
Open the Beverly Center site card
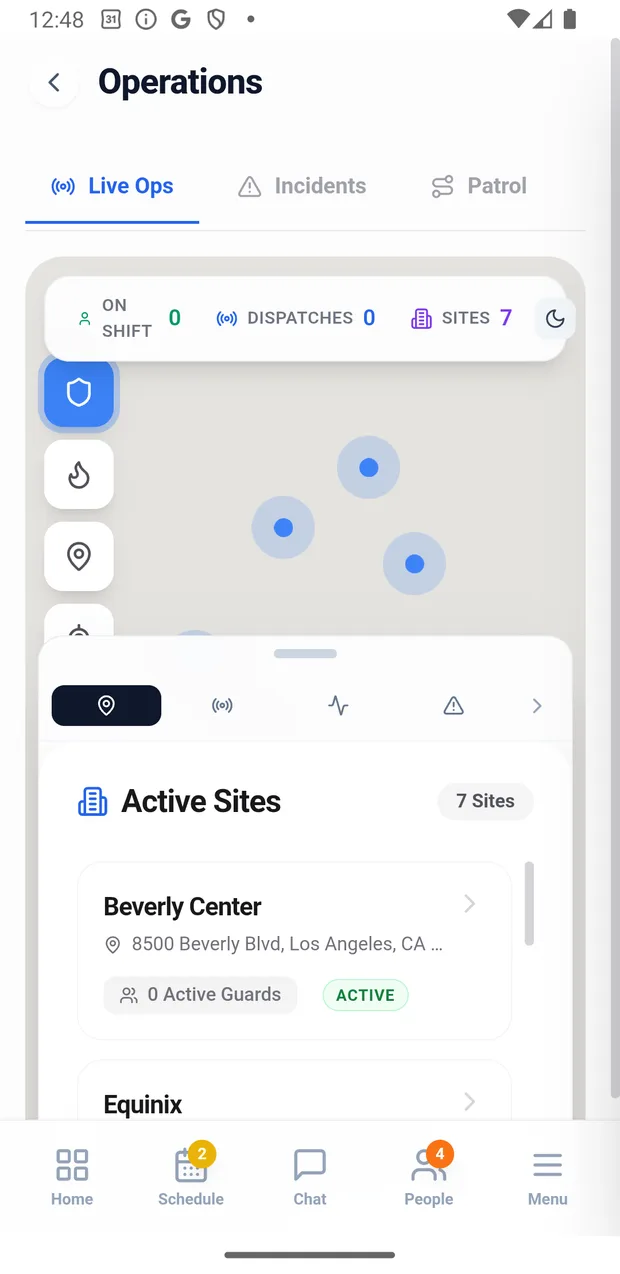pos(294,951)
